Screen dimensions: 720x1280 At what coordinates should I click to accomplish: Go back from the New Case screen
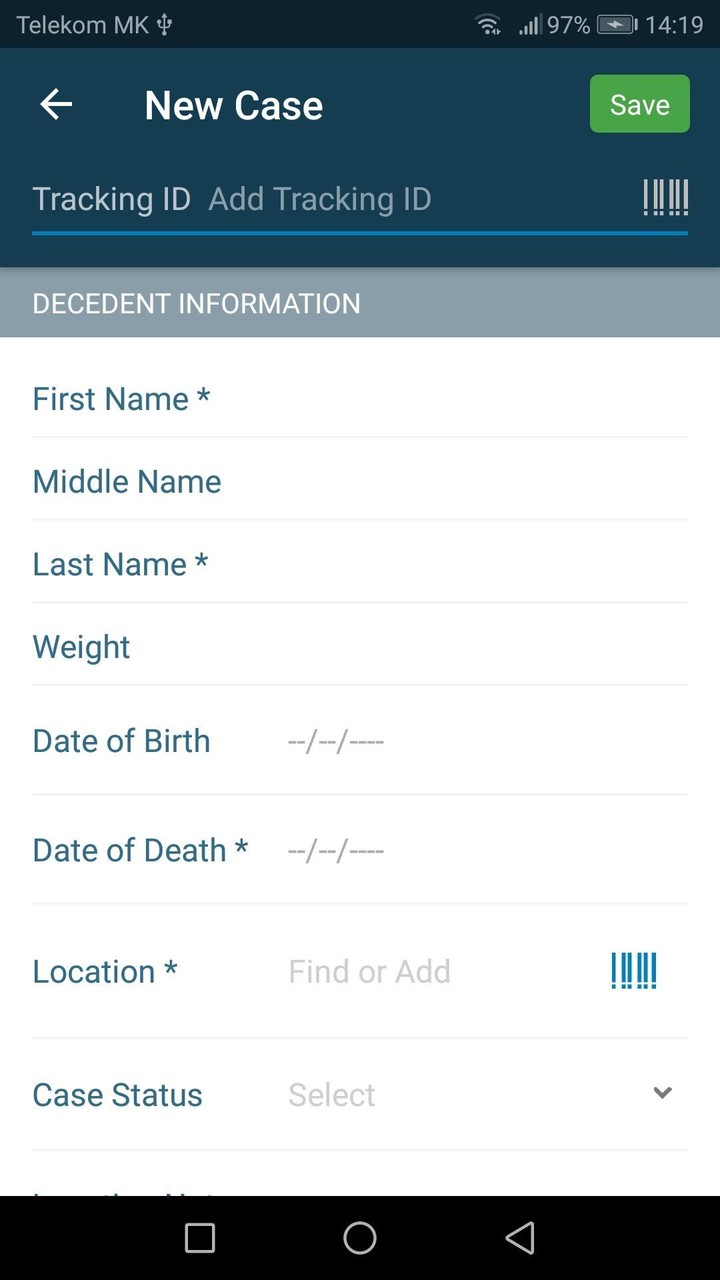coord(56,105)
